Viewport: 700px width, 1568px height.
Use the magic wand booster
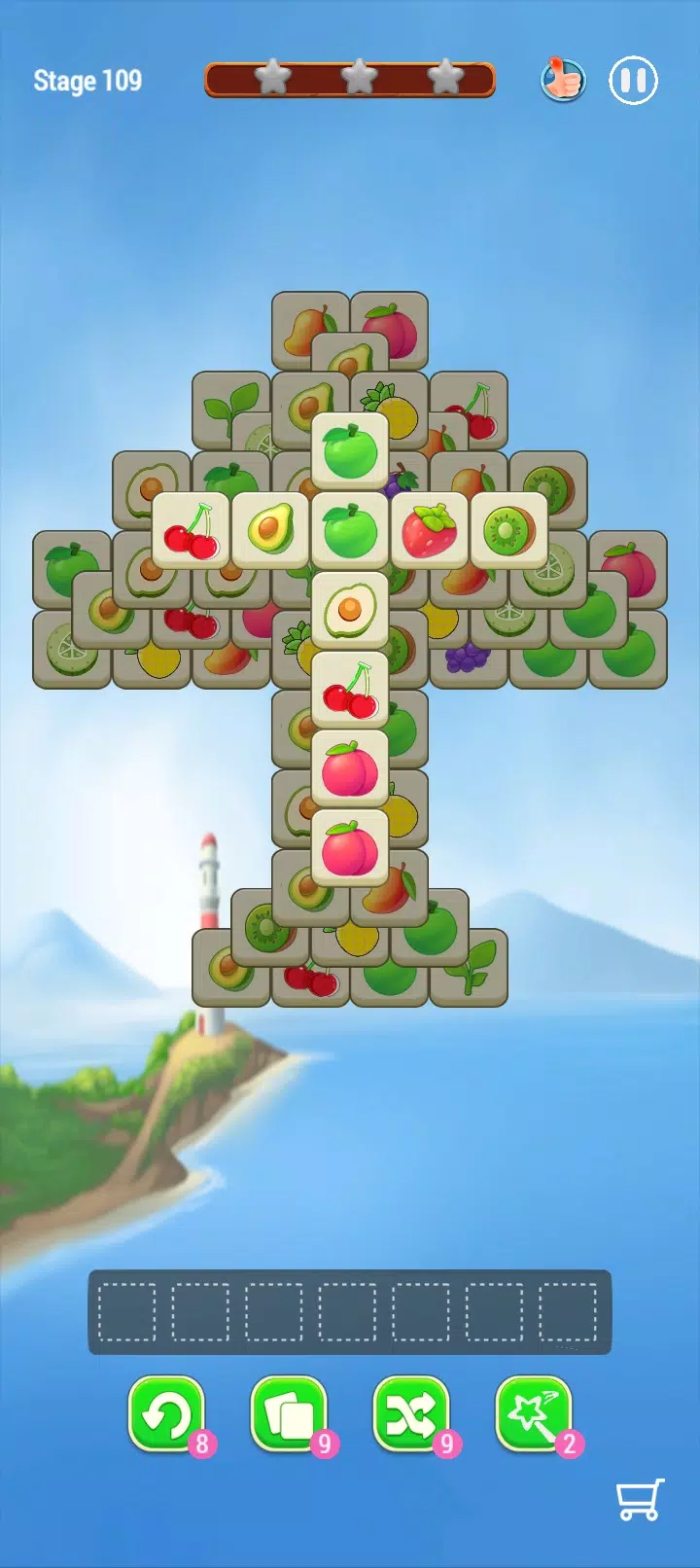tap(534, 1413)
